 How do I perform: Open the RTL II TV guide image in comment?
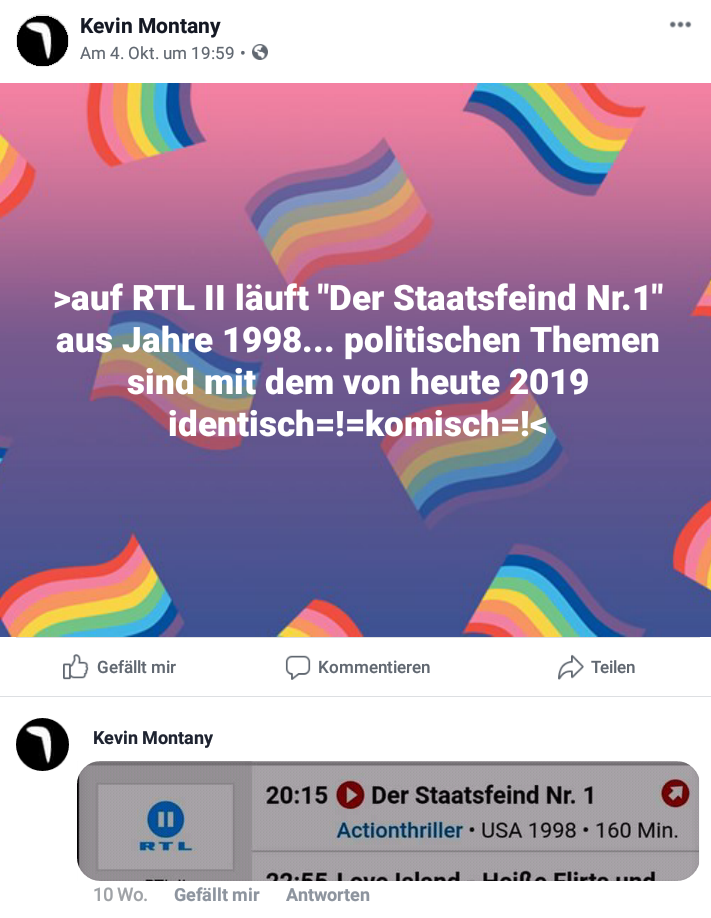point(388,820)
